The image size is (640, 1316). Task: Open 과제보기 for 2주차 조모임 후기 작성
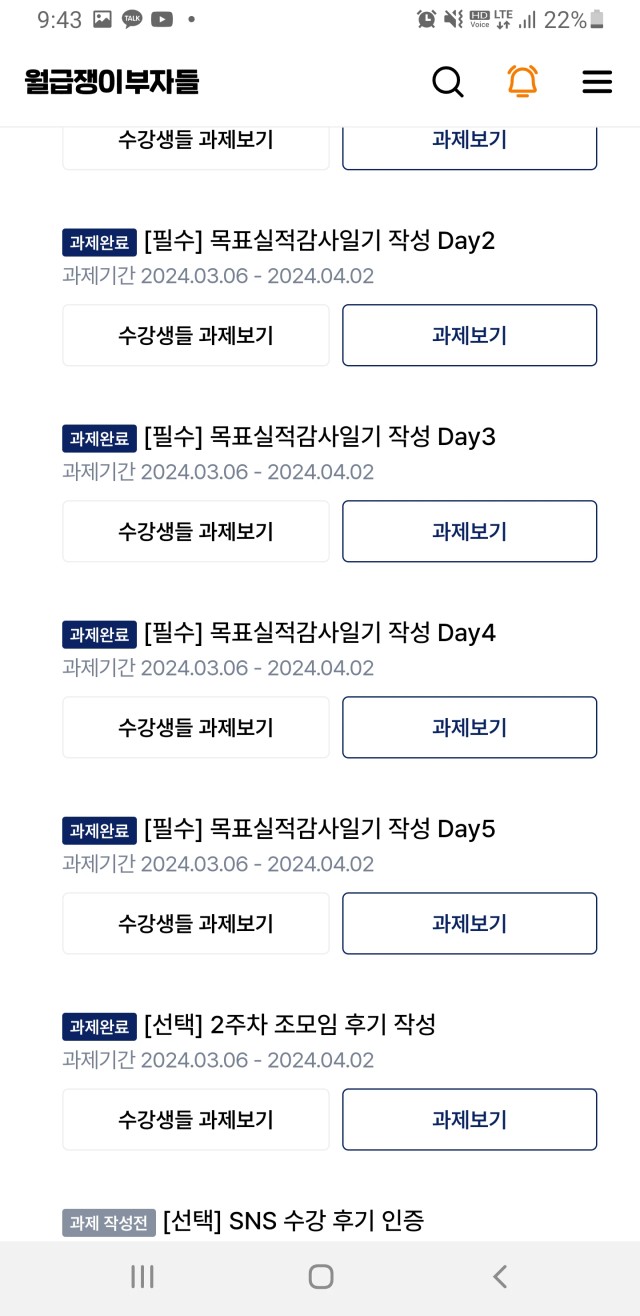point(470,1119)
